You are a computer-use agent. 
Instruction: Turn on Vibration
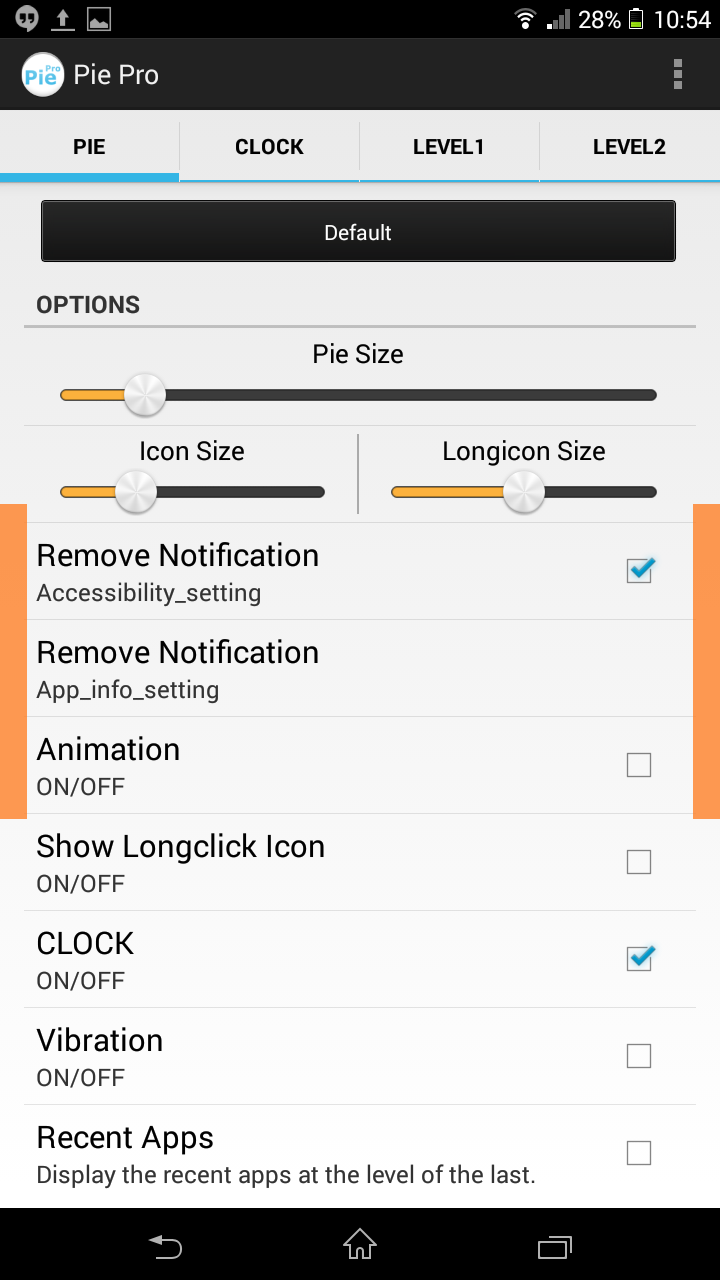pyautogui.click(x=639, y=1056)
